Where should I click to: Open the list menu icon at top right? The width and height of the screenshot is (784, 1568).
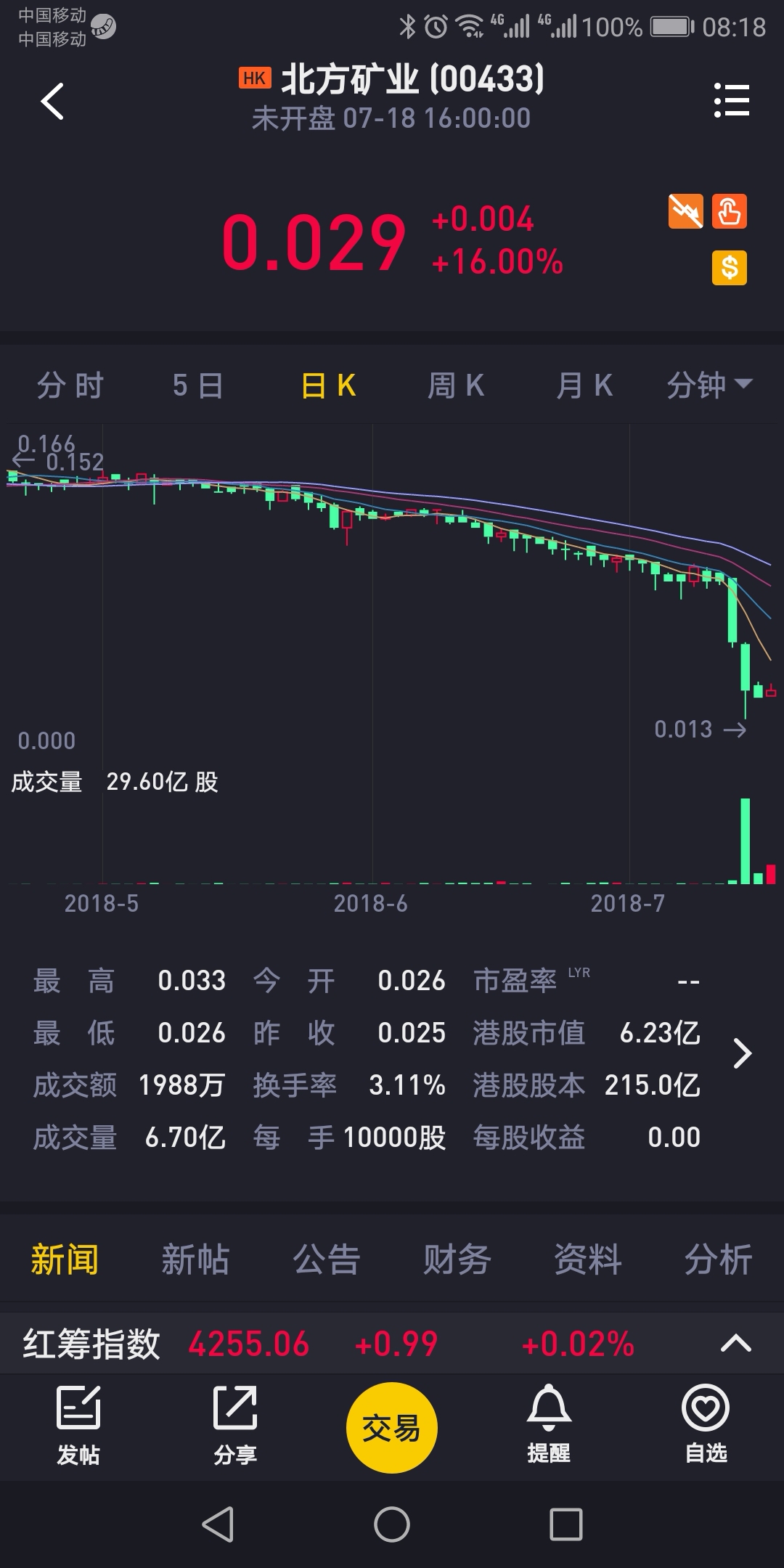(731, 100)
